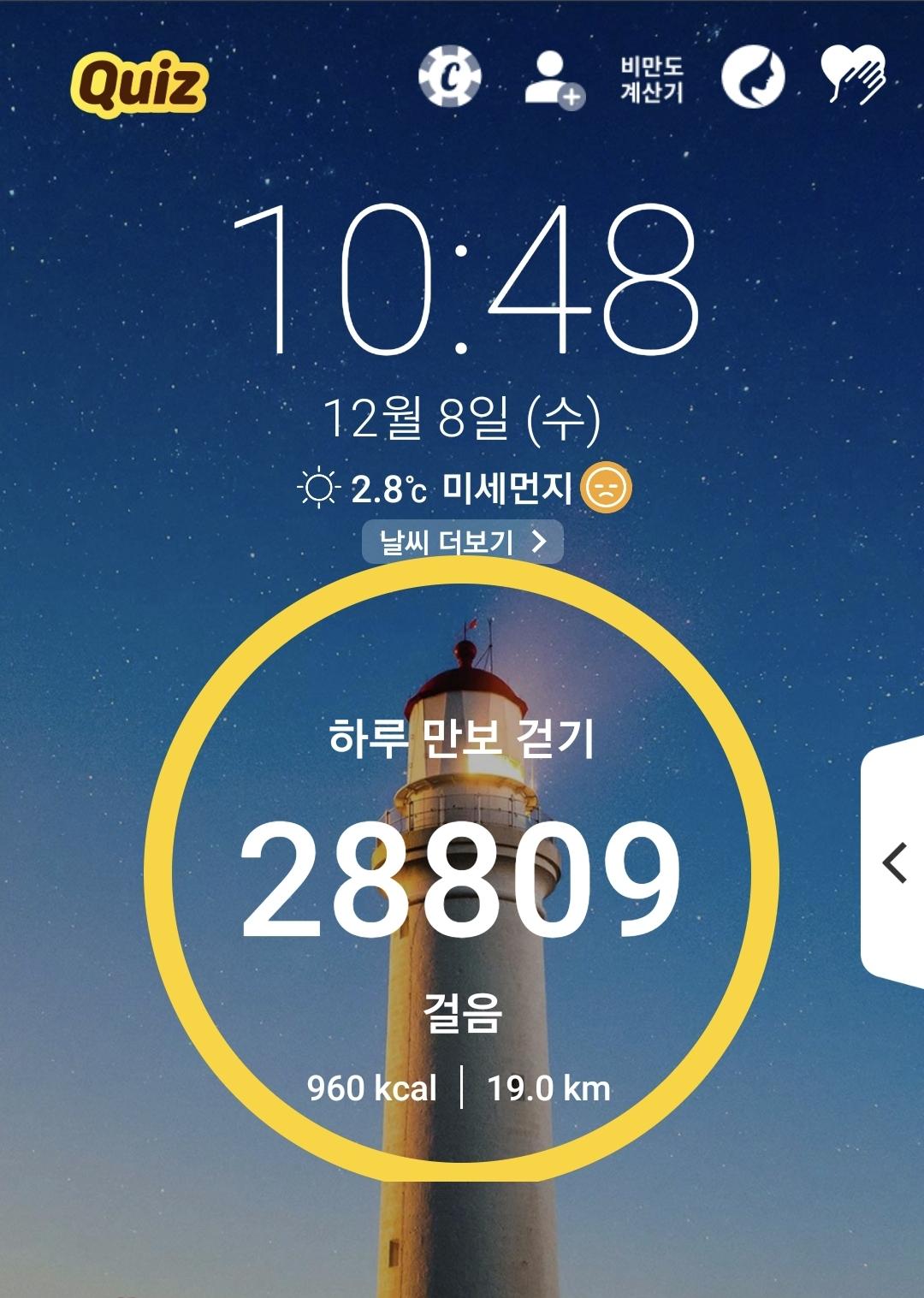Expand the side panel arrow

pos(895,862)
